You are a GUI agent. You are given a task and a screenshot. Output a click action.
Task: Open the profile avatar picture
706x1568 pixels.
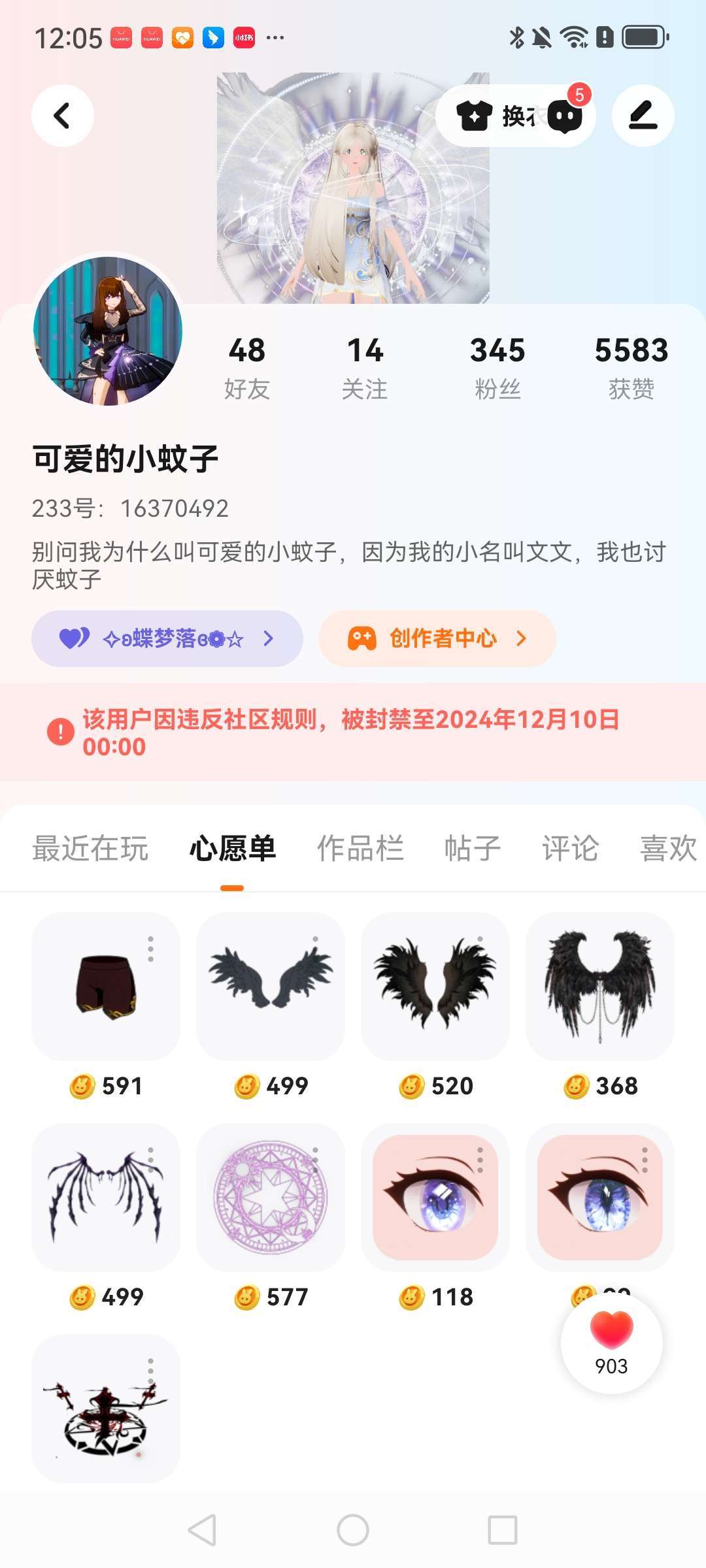108,331
